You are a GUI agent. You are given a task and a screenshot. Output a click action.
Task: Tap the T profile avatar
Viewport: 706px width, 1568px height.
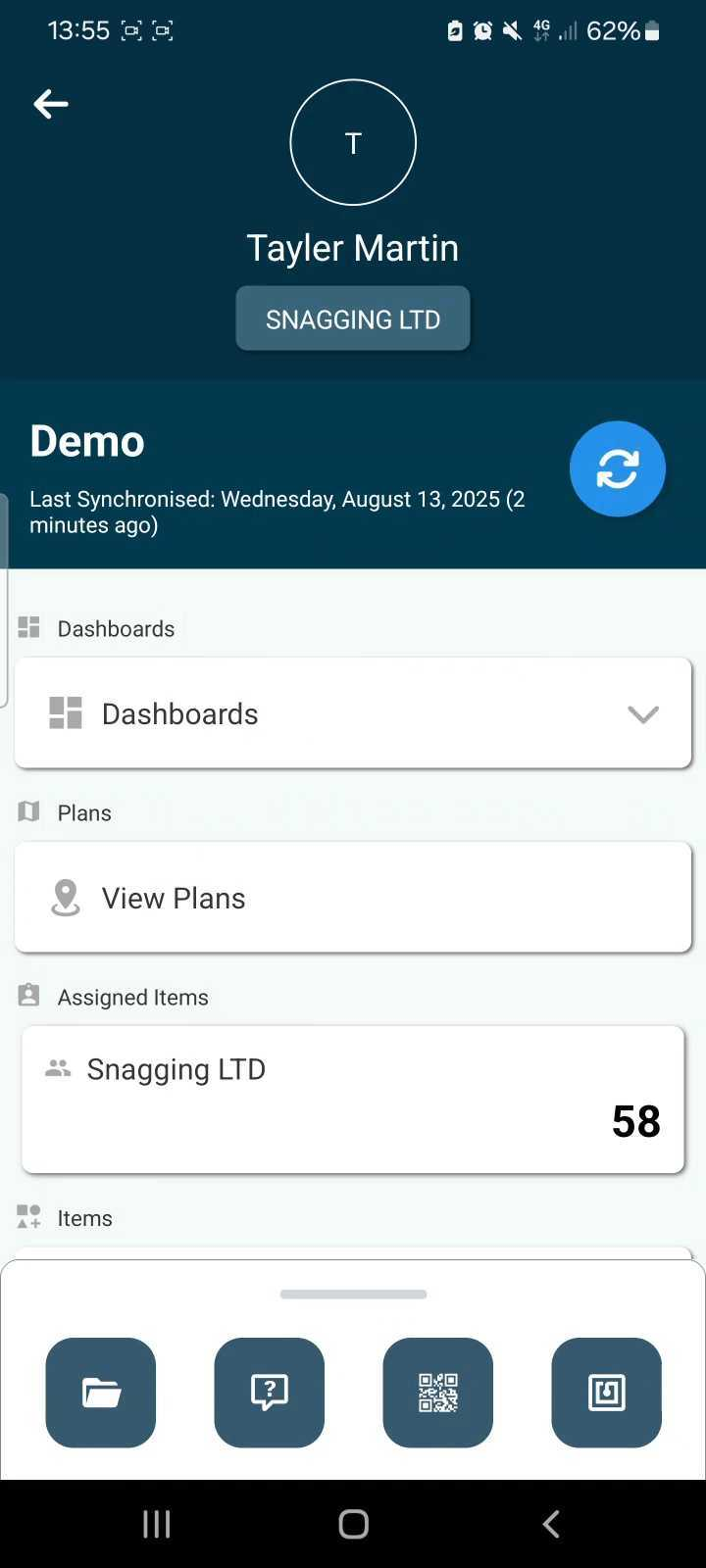point(353,143)
